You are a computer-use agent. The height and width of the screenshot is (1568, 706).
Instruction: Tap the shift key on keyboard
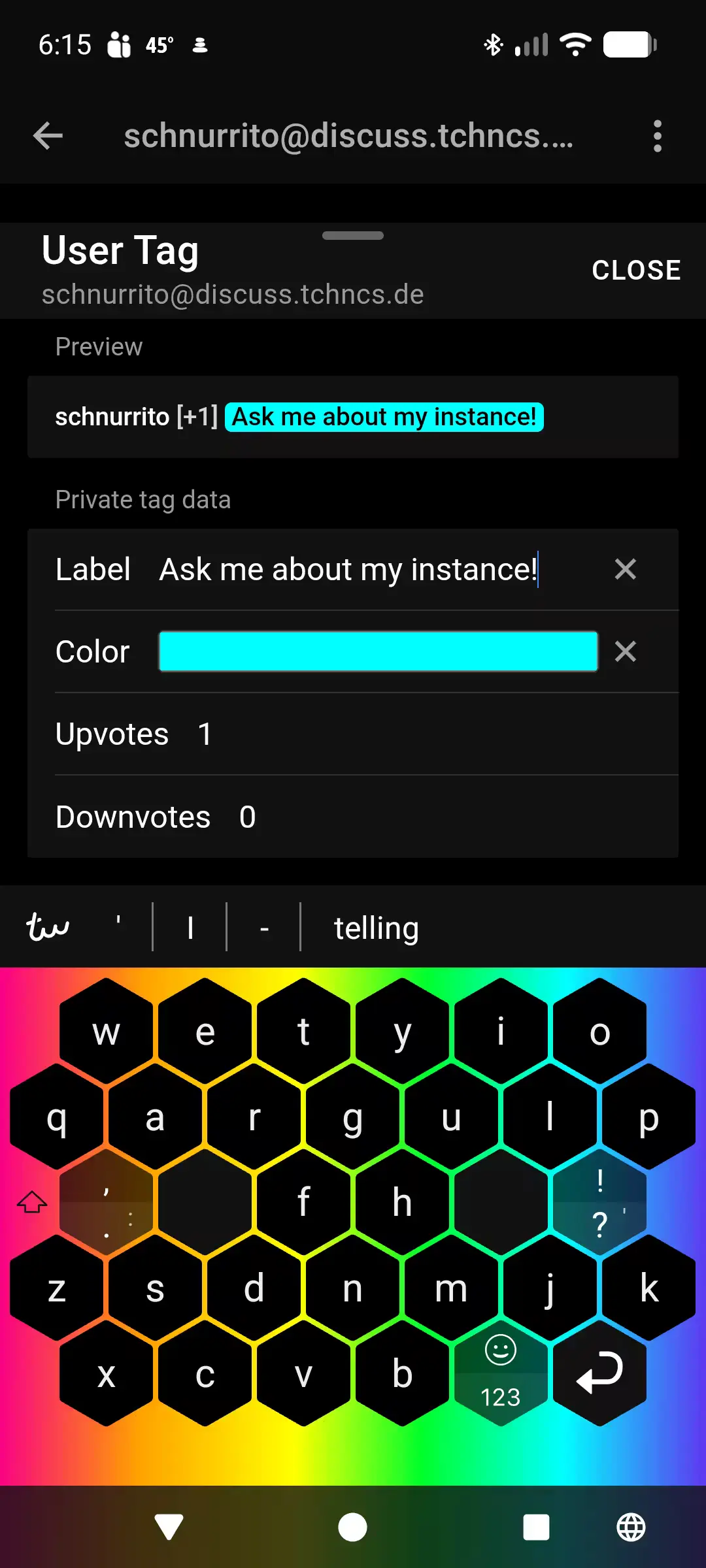32,1202
